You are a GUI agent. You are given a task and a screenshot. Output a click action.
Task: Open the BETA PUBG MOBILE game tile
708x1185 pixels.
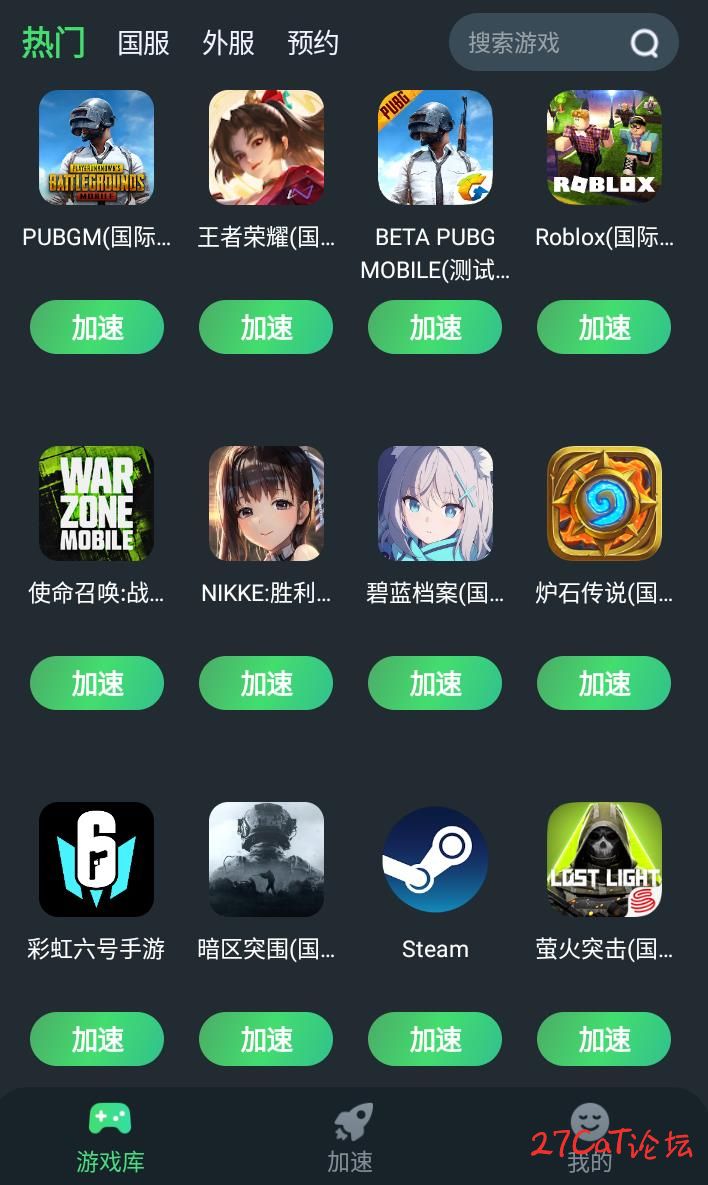(435, 147)
